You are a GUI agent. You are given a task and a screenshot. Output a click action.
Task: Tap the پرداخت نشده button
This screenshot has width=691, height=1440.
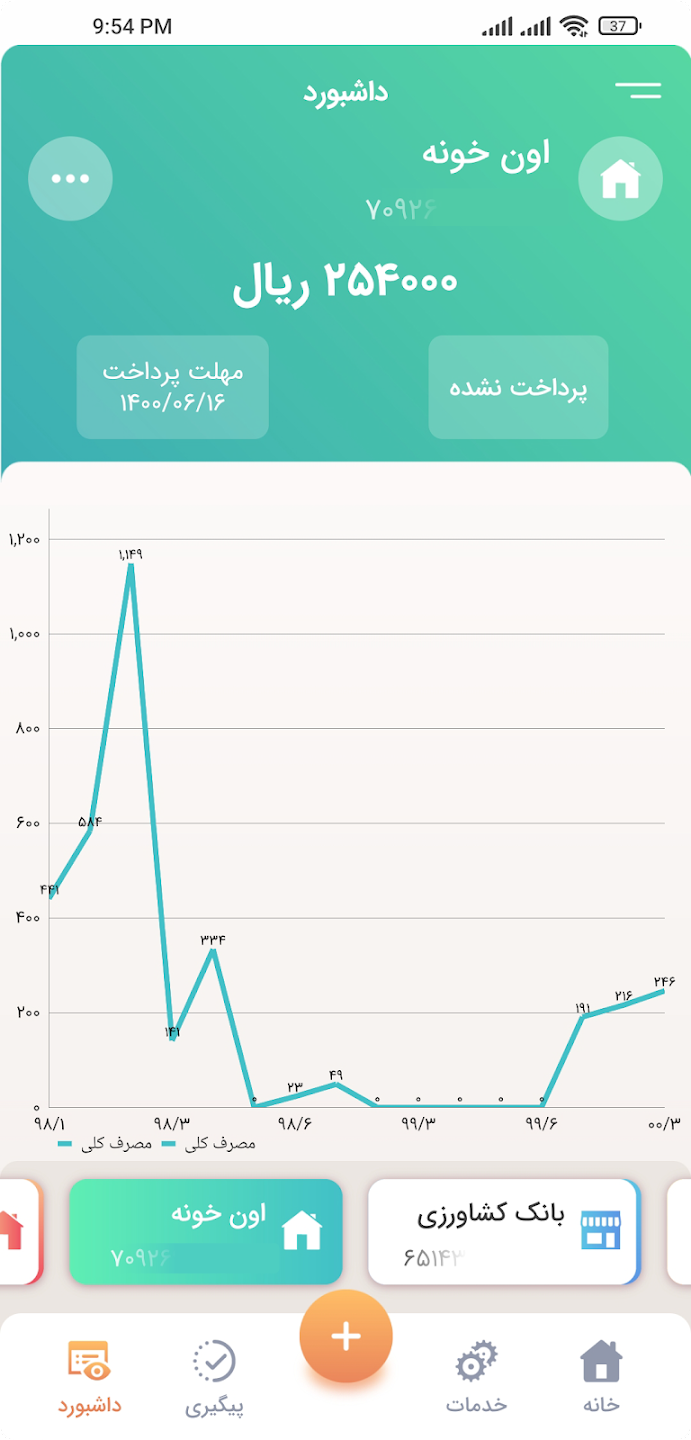point(518,387)
